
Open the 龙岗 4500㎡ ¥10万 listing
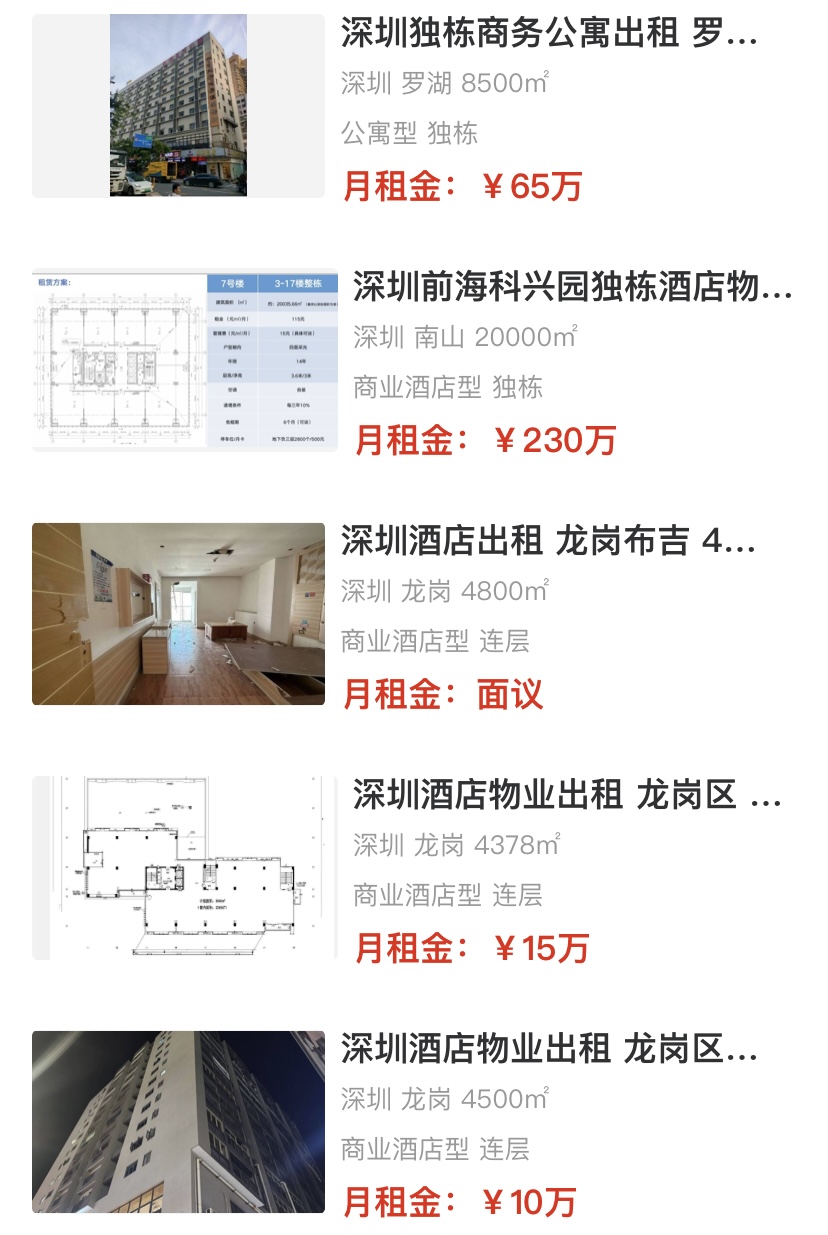pos(548,1051)
